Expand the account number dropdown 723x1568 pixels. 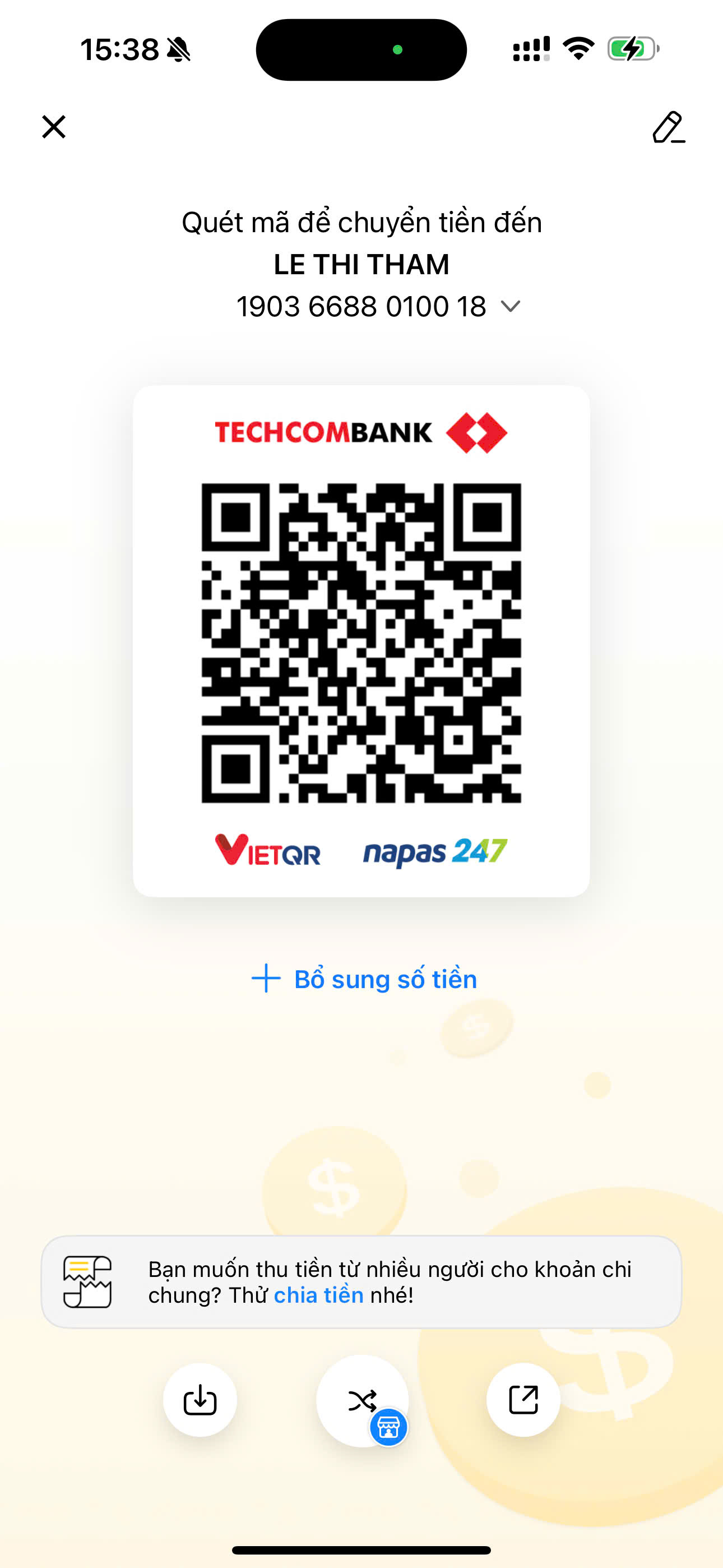[510, 306]
